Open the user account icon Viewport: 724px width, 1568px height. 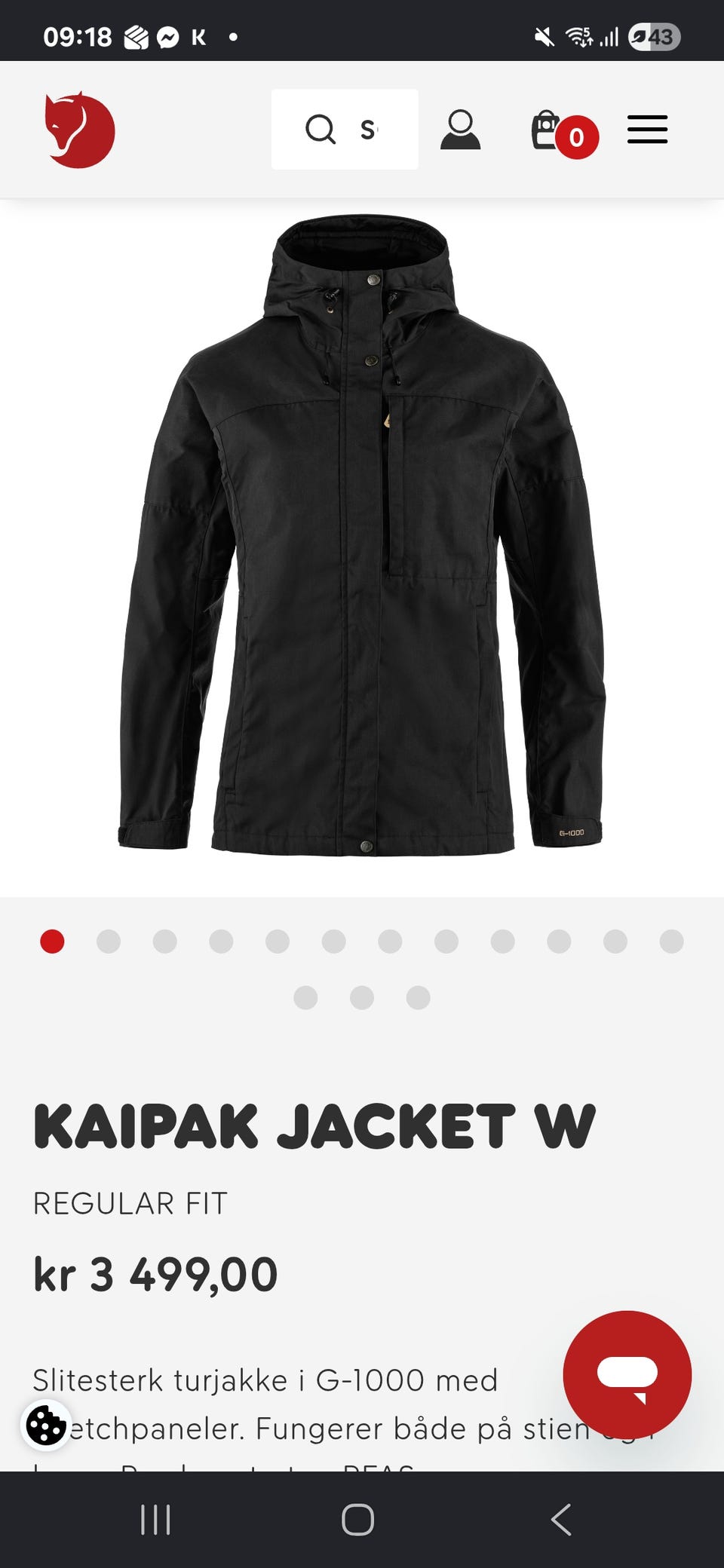[460, 130]
